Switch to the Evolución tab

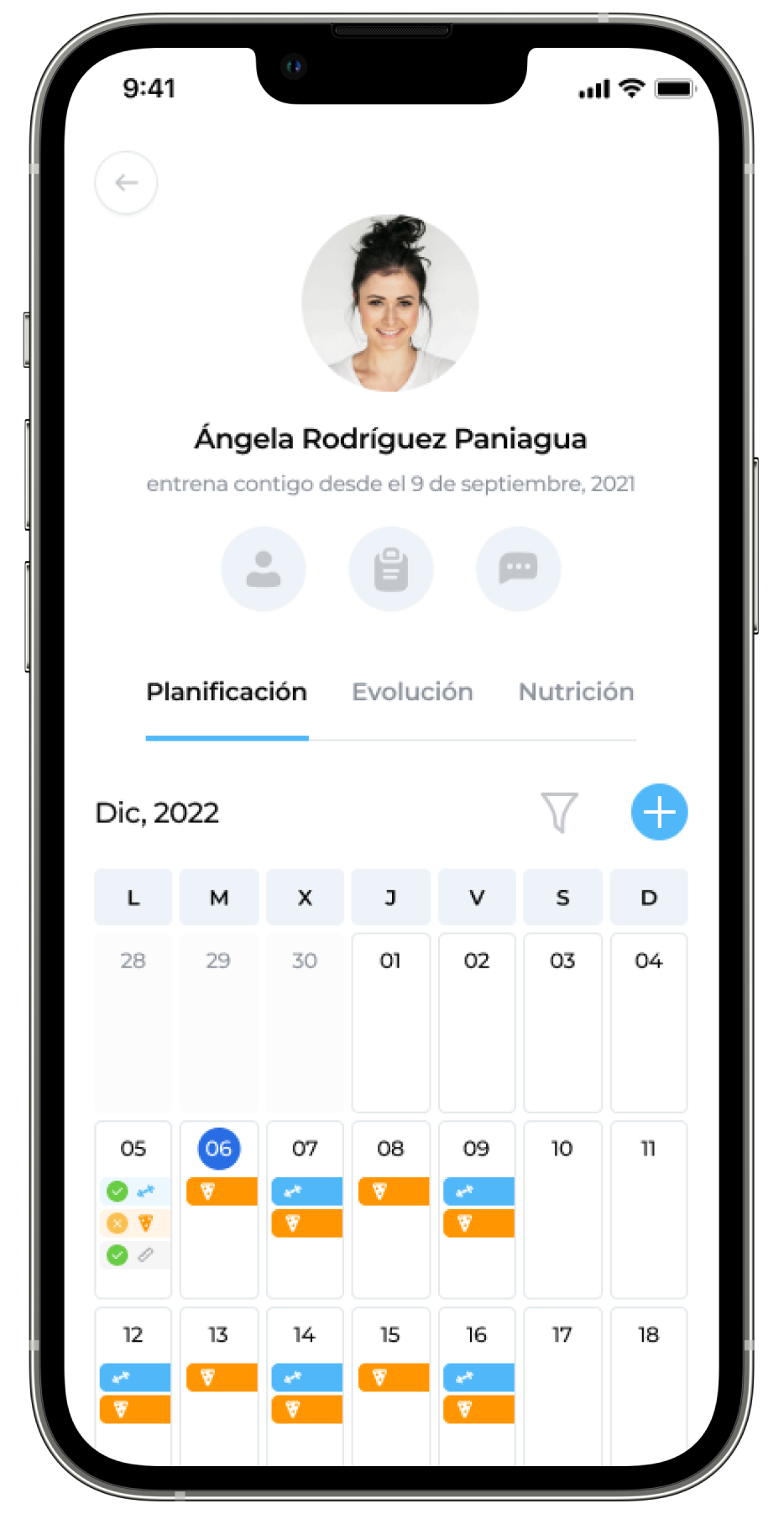pyautogui.click(x=412, y=692)
